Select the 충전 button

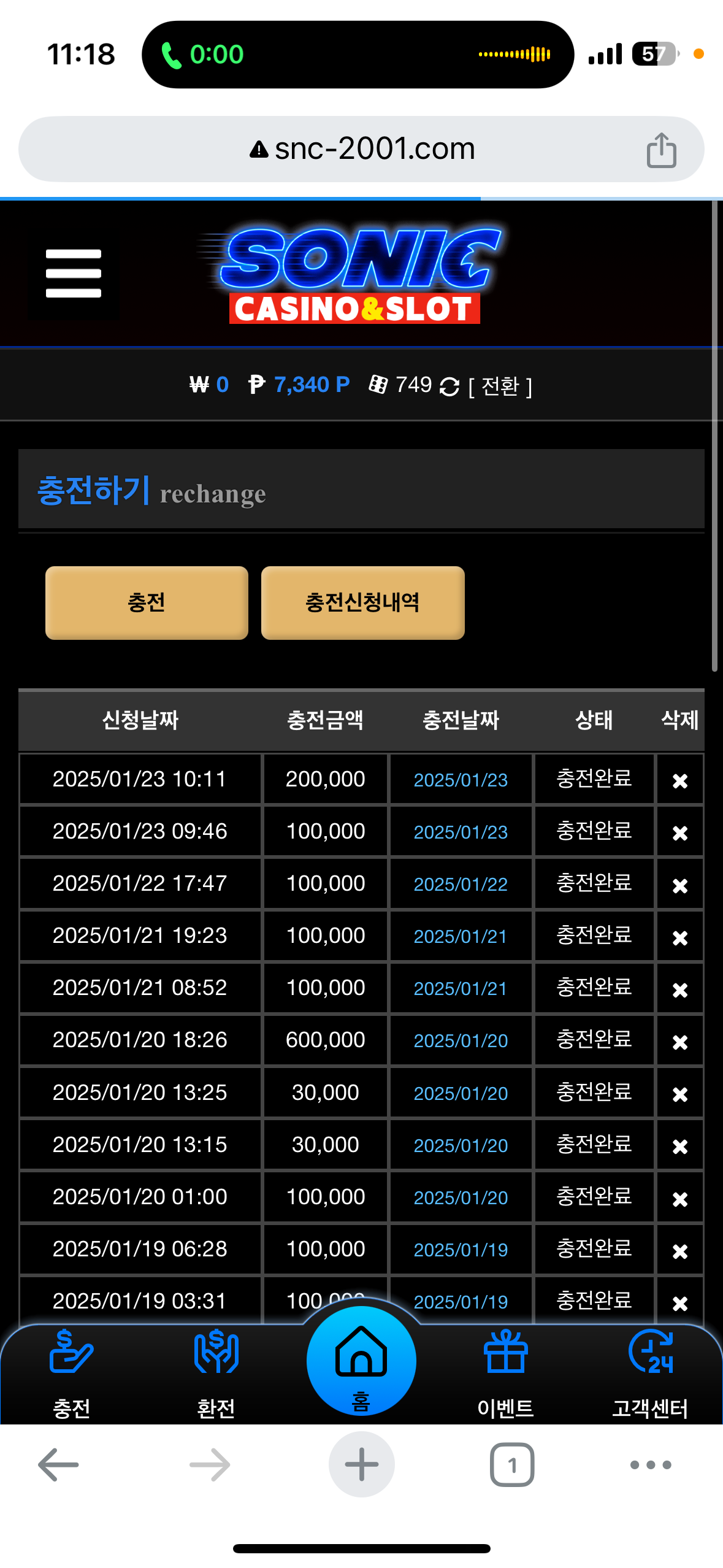click(147, 602)
